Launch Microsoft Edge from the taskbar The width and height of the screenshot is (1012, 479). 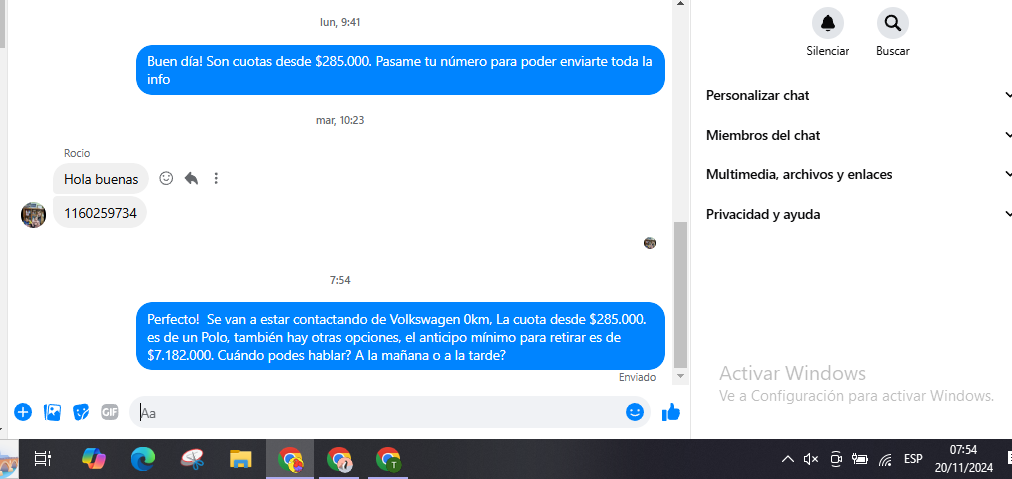click(x=143, y=459)
